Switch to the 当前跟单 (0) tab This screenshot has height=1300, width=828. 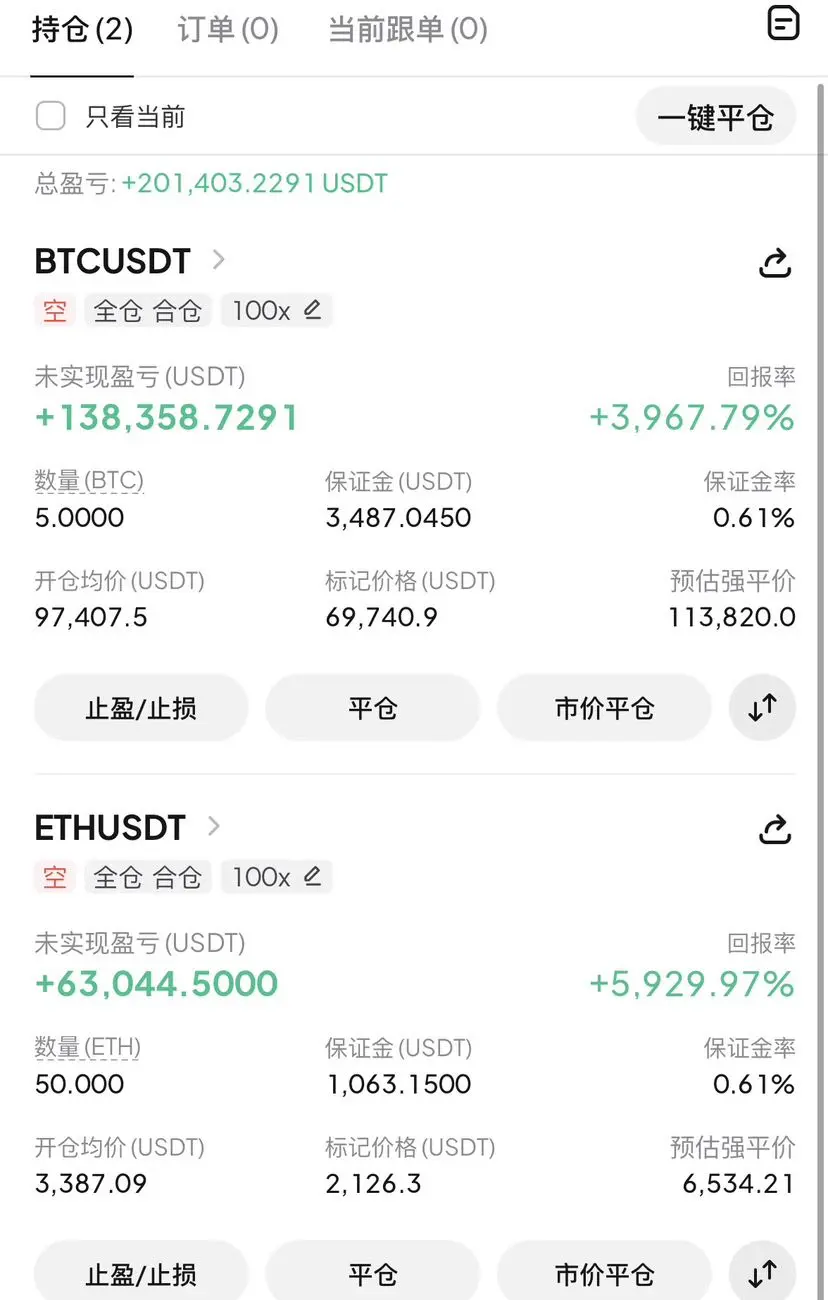tap(407, 29)
